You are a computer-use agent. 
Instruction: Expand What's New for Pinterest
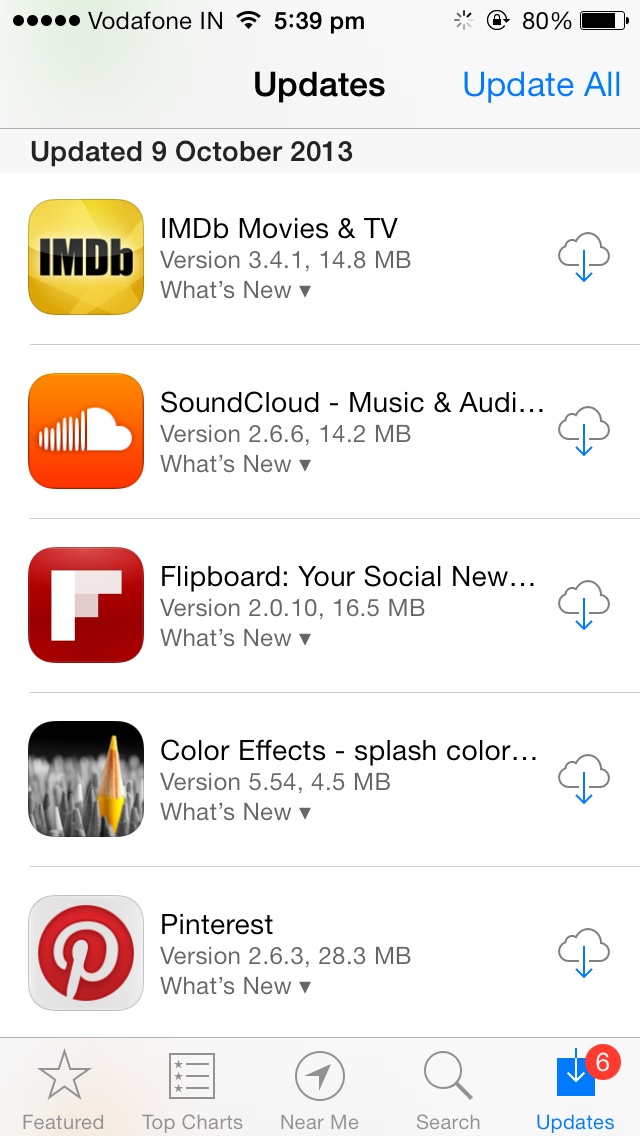tap(236, 985)
